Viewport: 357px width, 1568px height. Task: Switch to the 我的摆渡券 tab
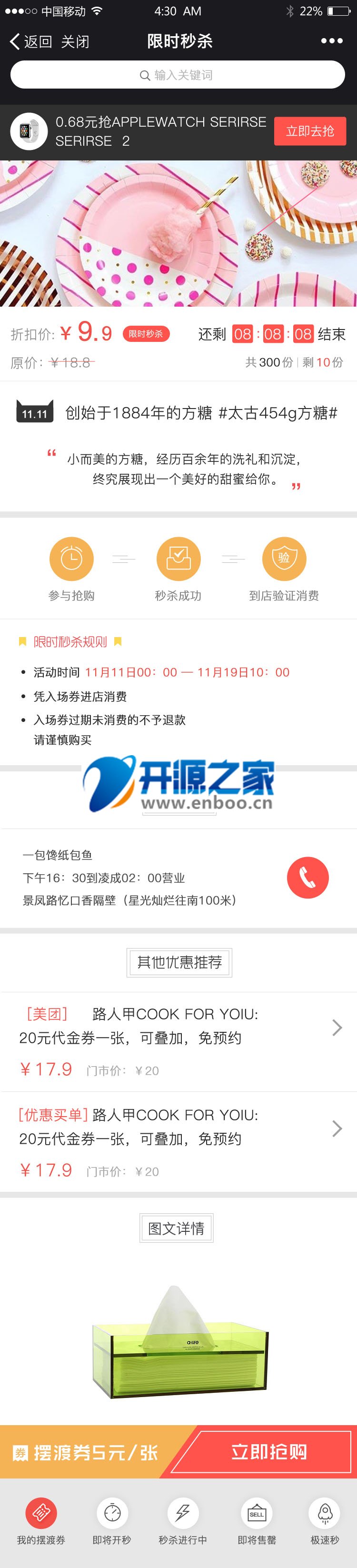pos(41,1520)
